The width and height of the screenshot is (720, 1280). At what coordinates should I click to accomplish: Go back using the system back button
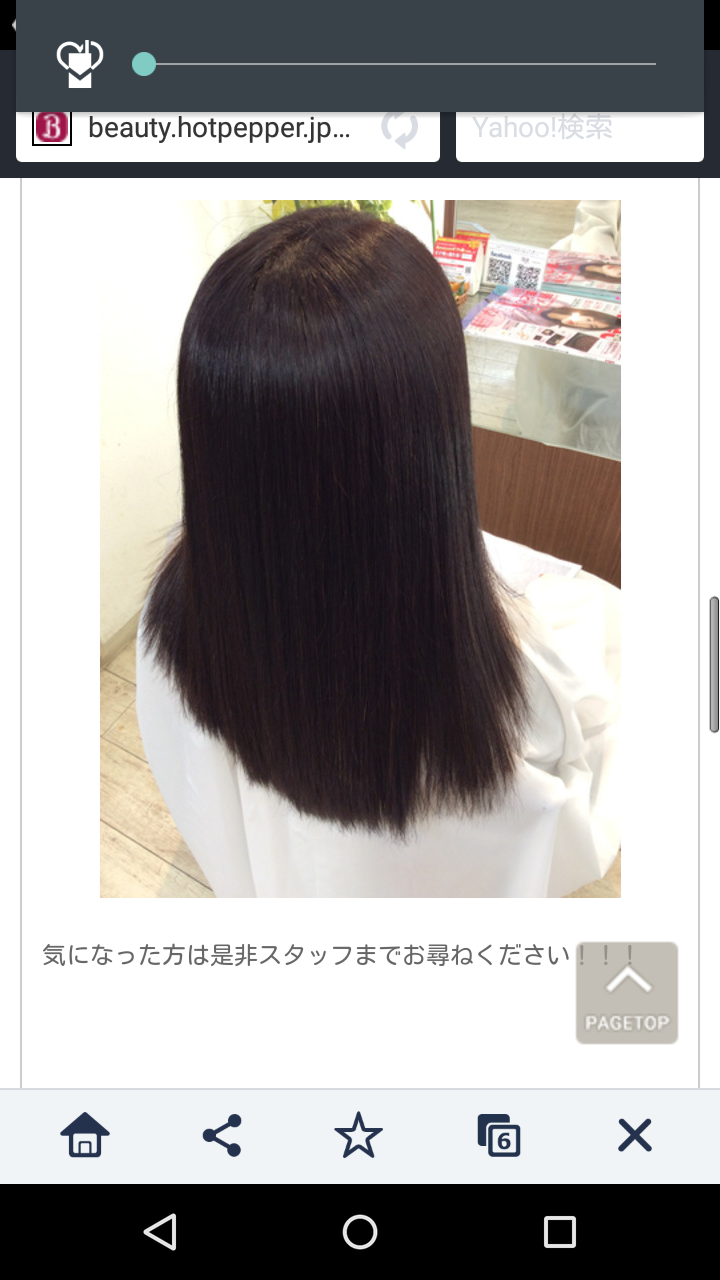click(160, 1232)
